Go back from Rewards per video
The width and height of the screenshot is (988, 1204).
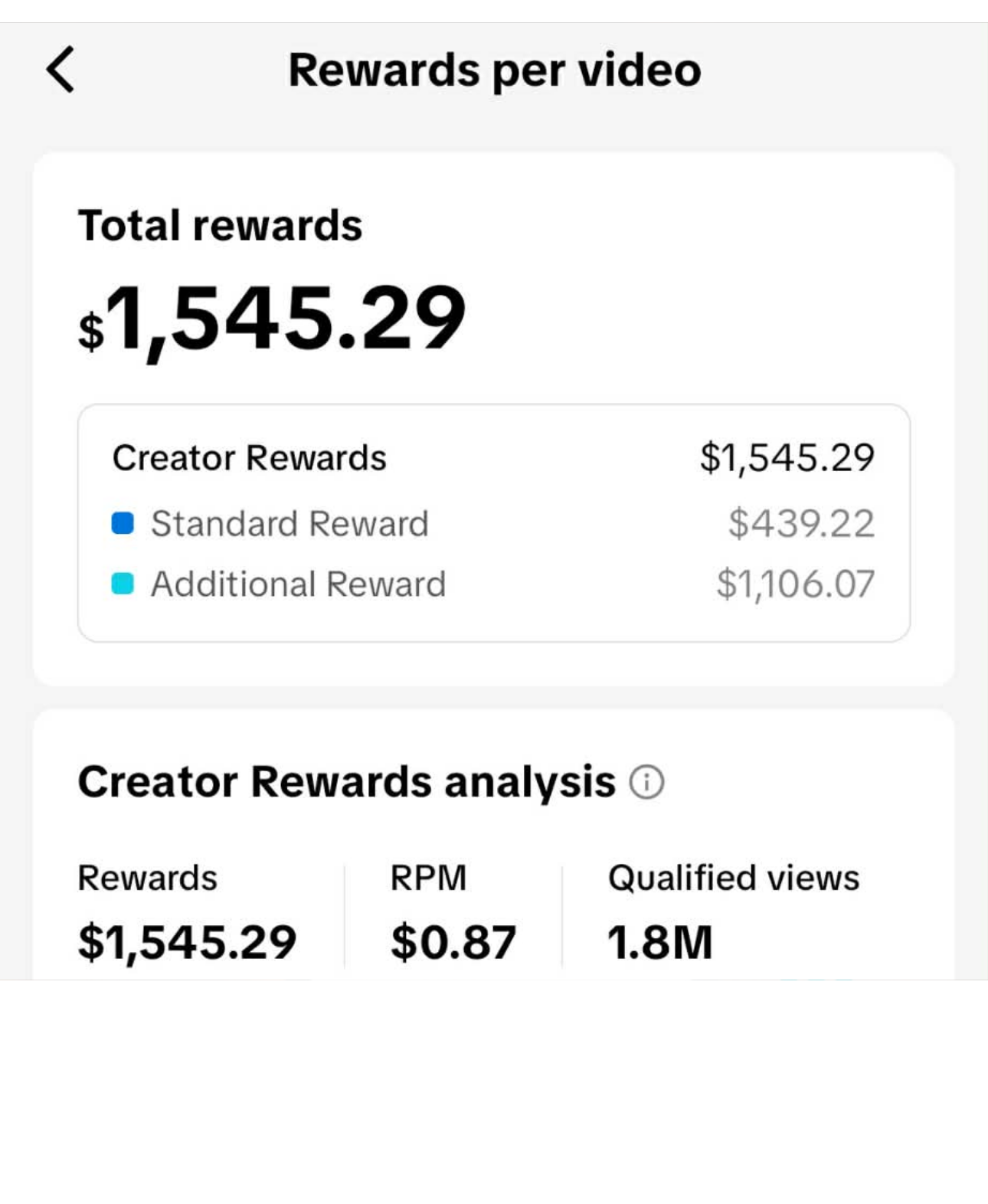tap(61, 70)
